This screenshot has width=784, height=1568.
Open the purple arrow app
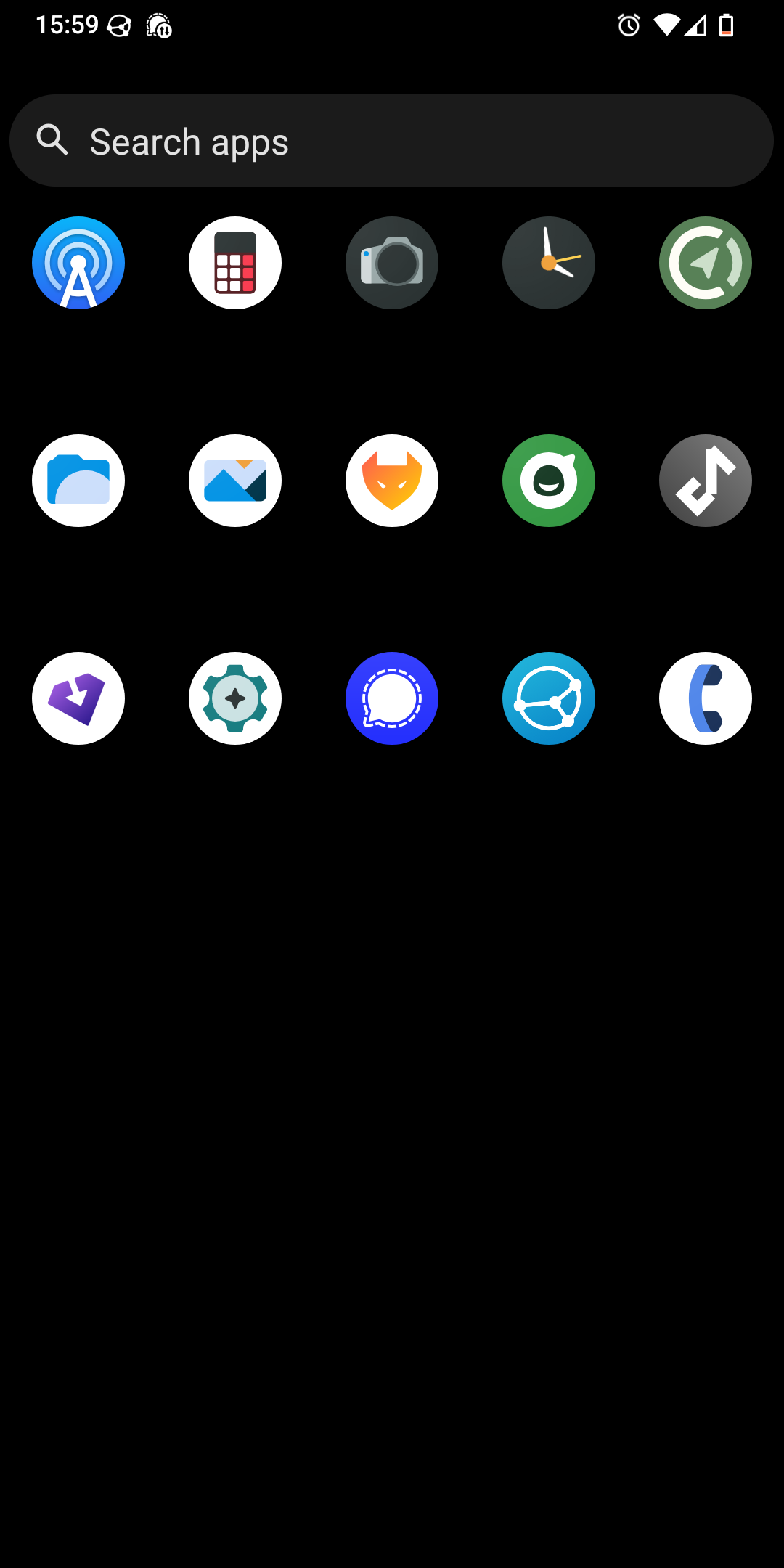point(78,698)
